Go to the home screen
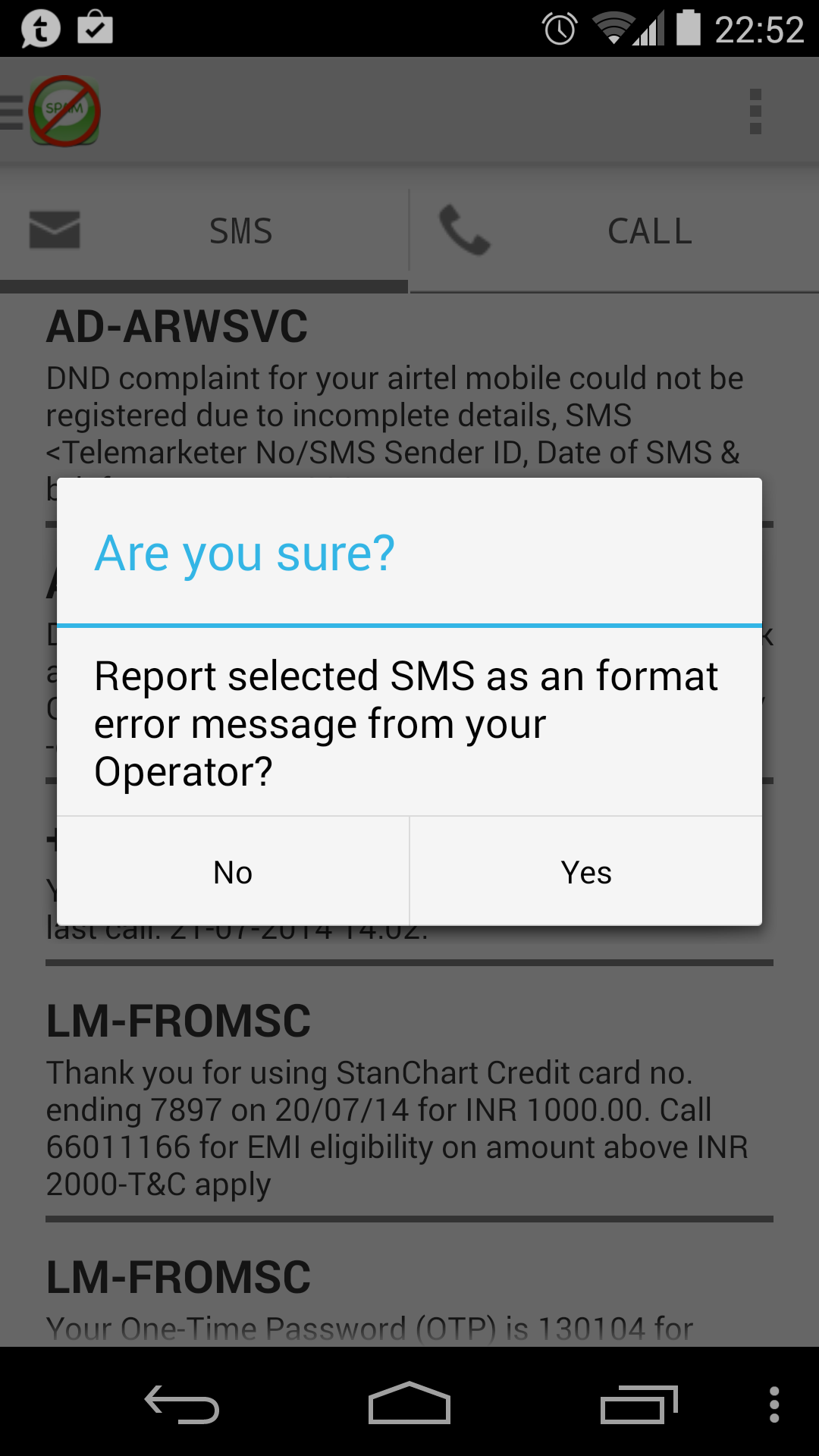819x1456 pixels. click(409, 1404)
